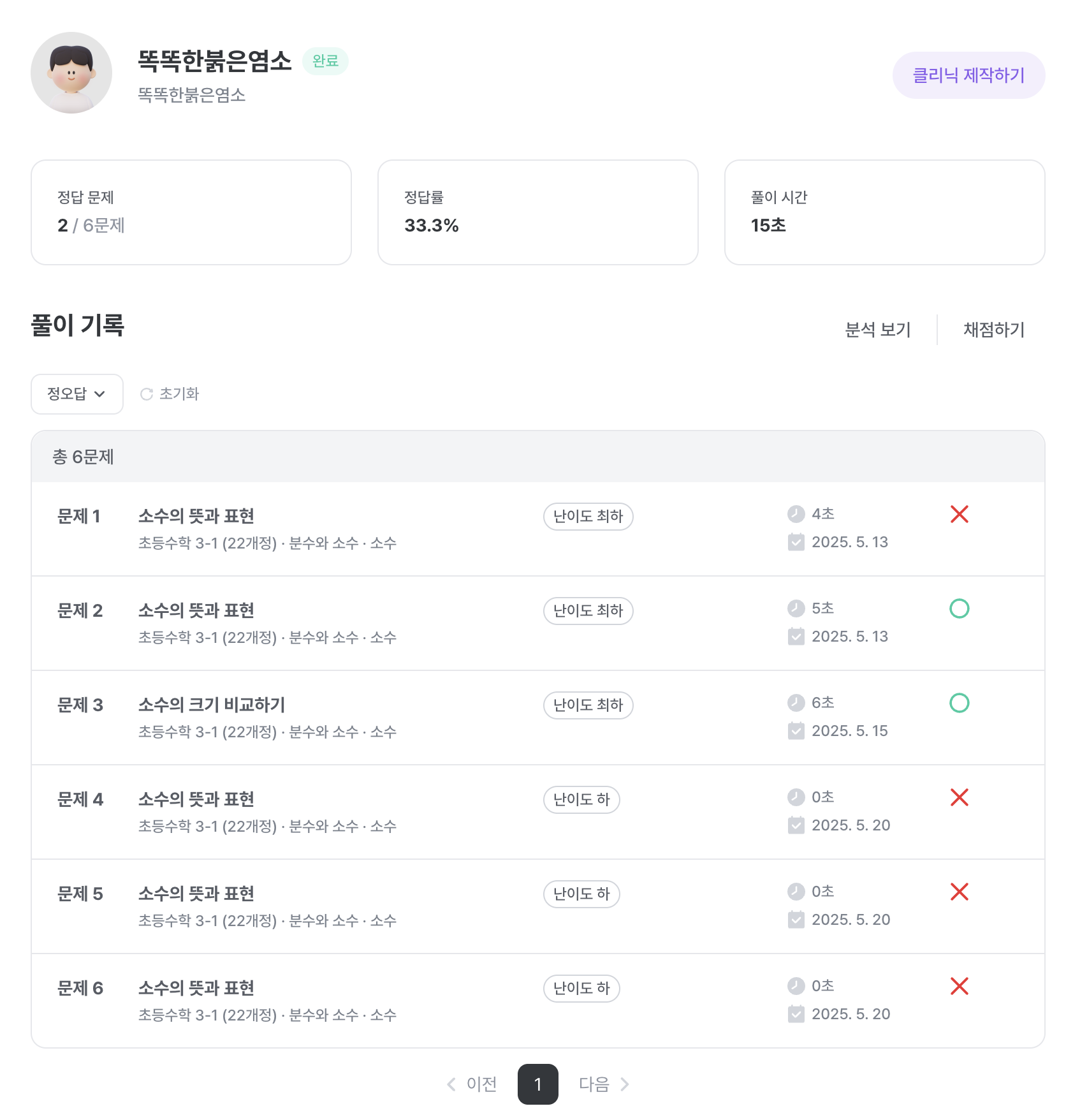Click the red X mark on 문제 5

coord(960,891)
